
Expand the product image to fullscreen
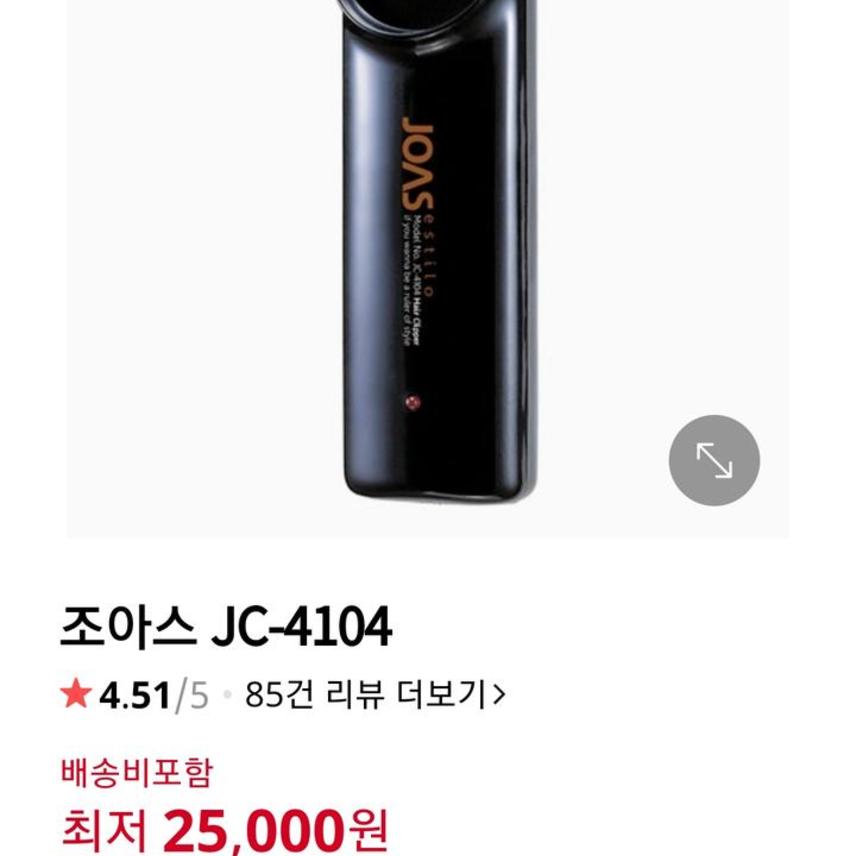point(713,460)
